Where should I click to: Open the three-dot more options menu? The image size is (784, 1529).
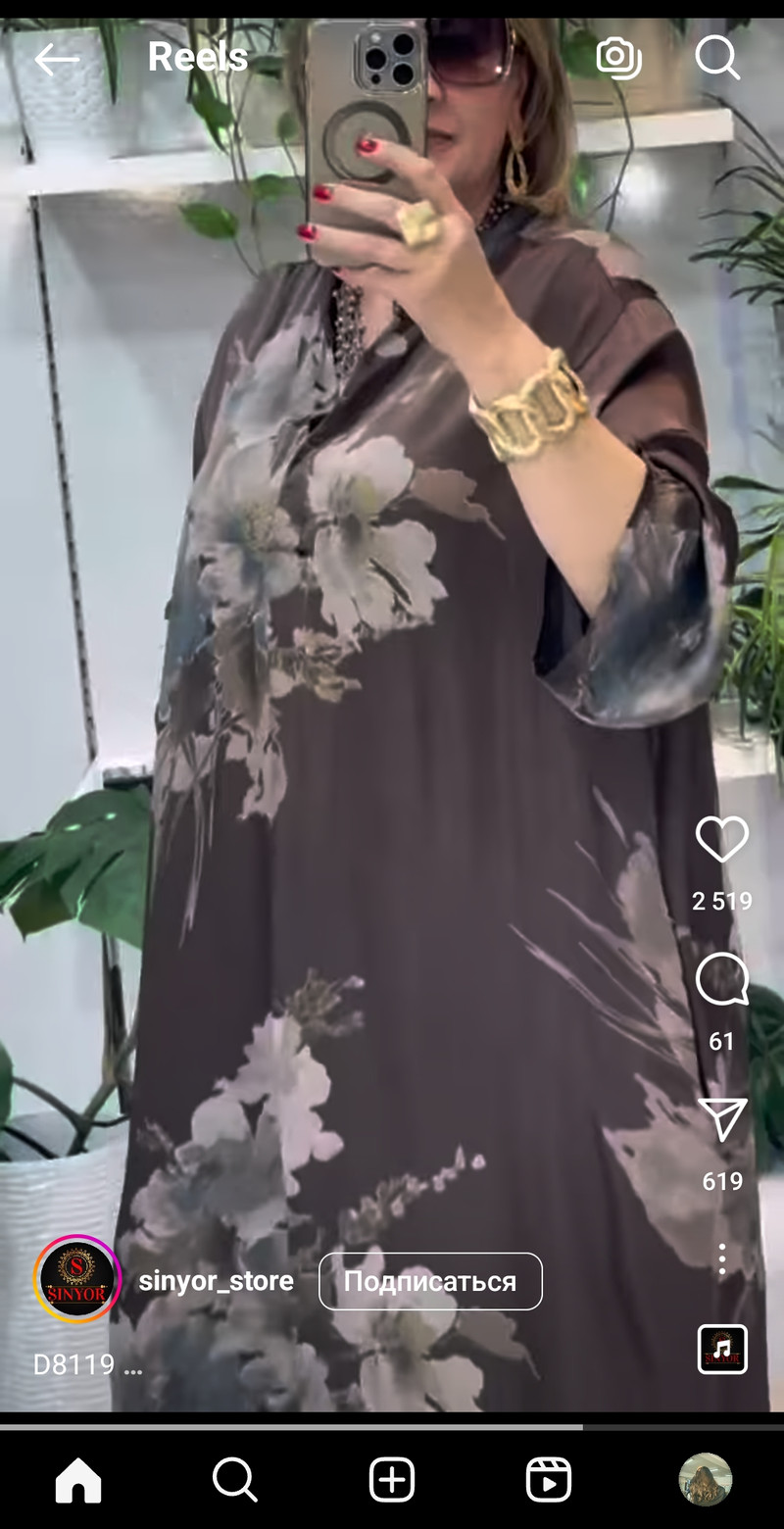722,1258
